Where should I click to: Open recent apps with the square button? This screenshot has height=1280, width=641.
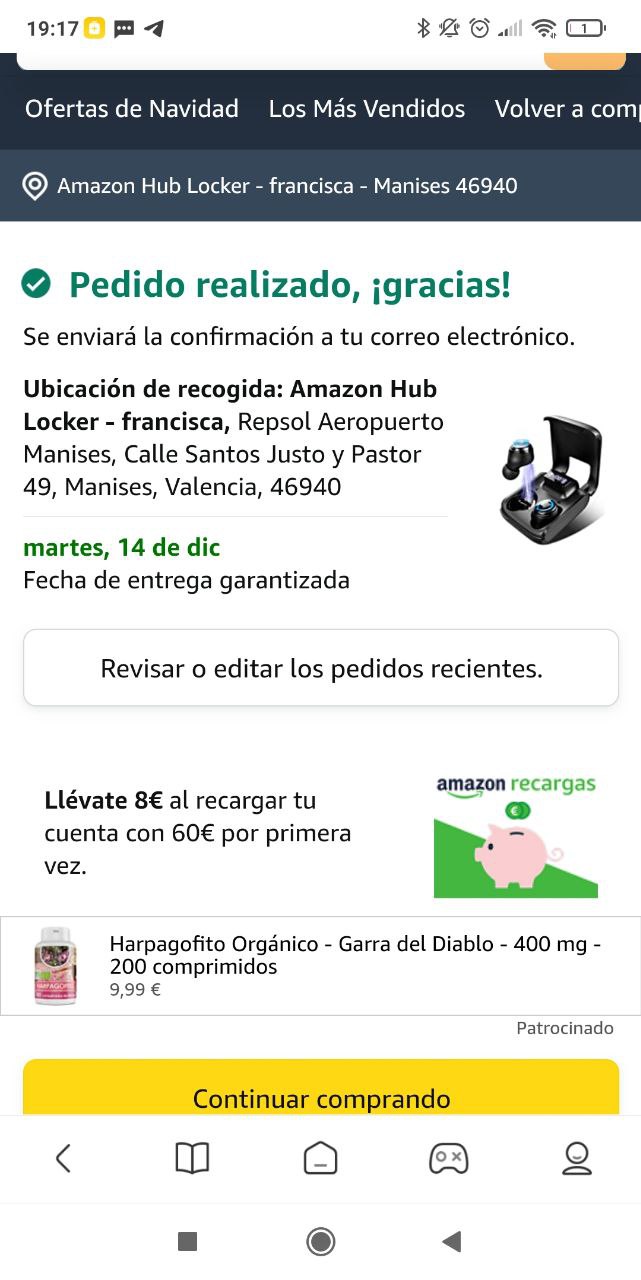pos(187,1242)
